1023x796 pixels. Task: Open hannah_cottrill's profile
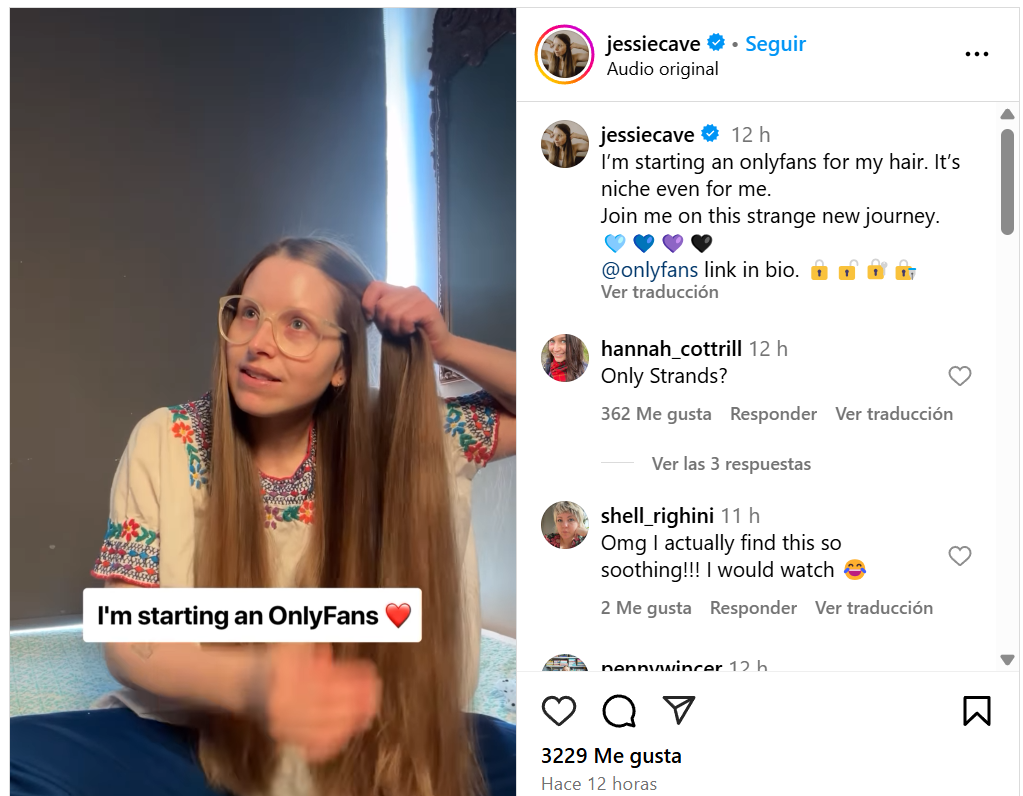pos(670,349)
